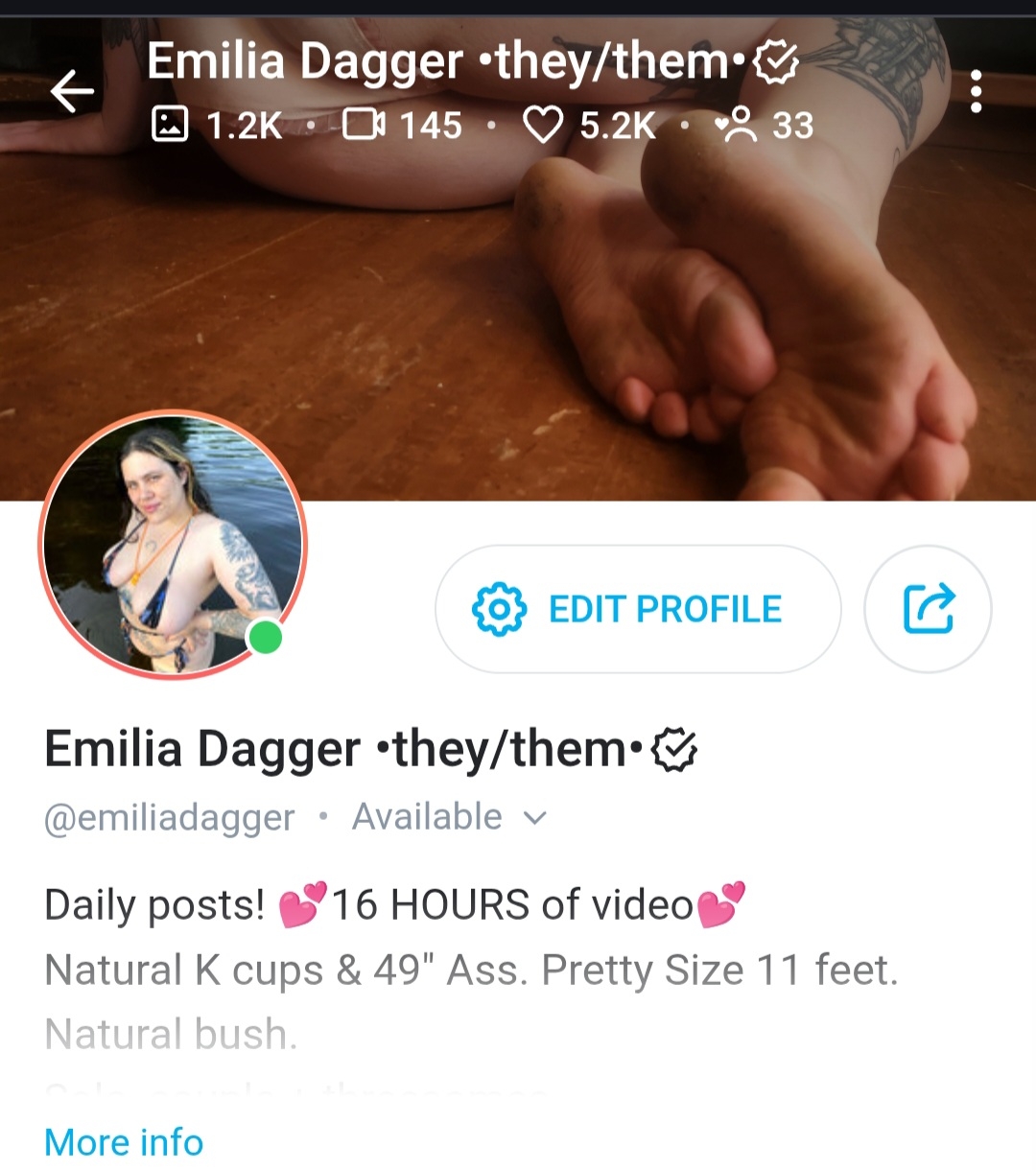Open the three-dot overflow menu
This screenshot has height=1170, width=1036.
pos(976,92)
